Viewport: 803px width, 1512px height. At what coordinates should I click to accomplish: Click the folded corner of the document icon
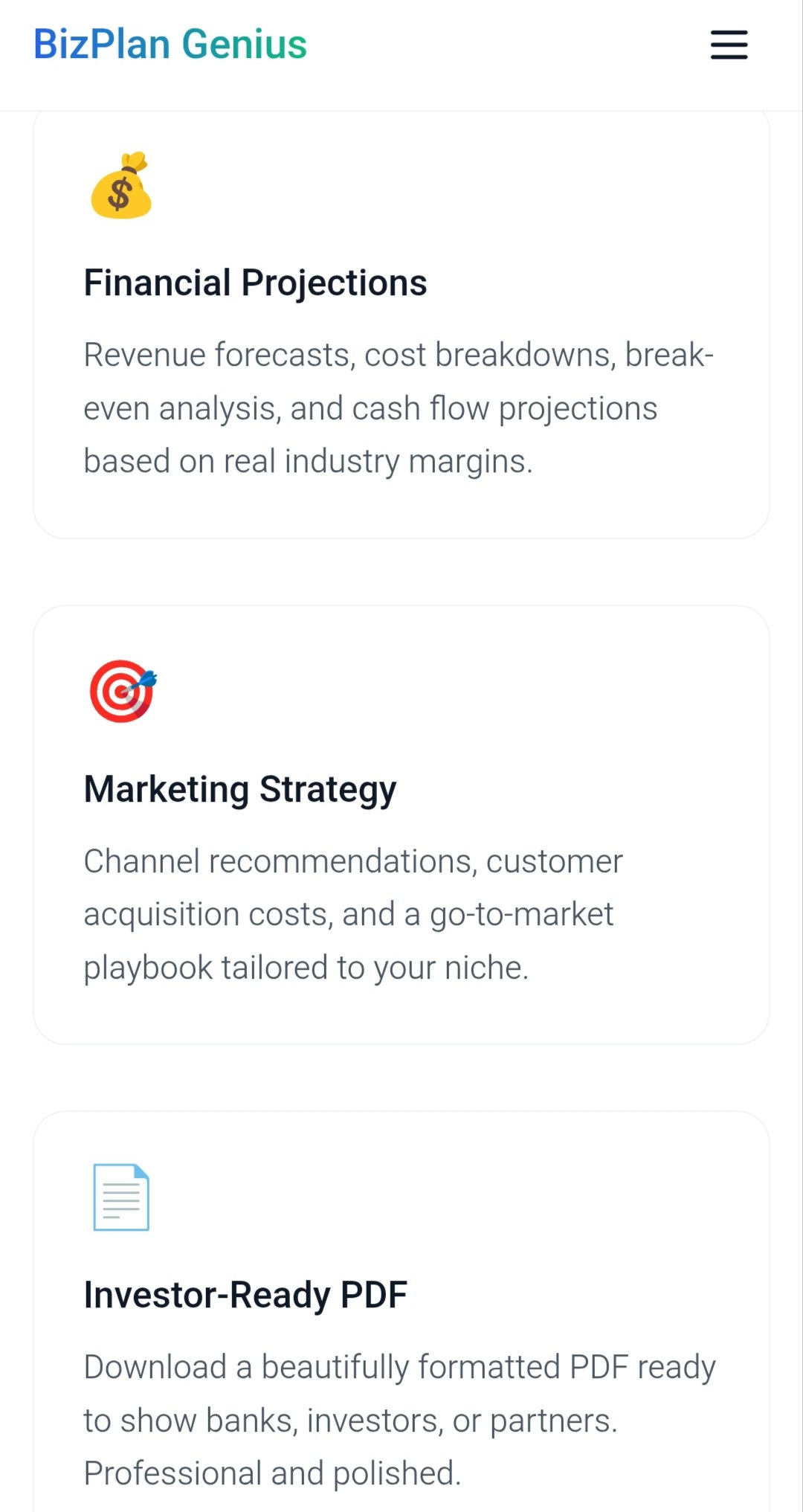(x=141, y=1173)
